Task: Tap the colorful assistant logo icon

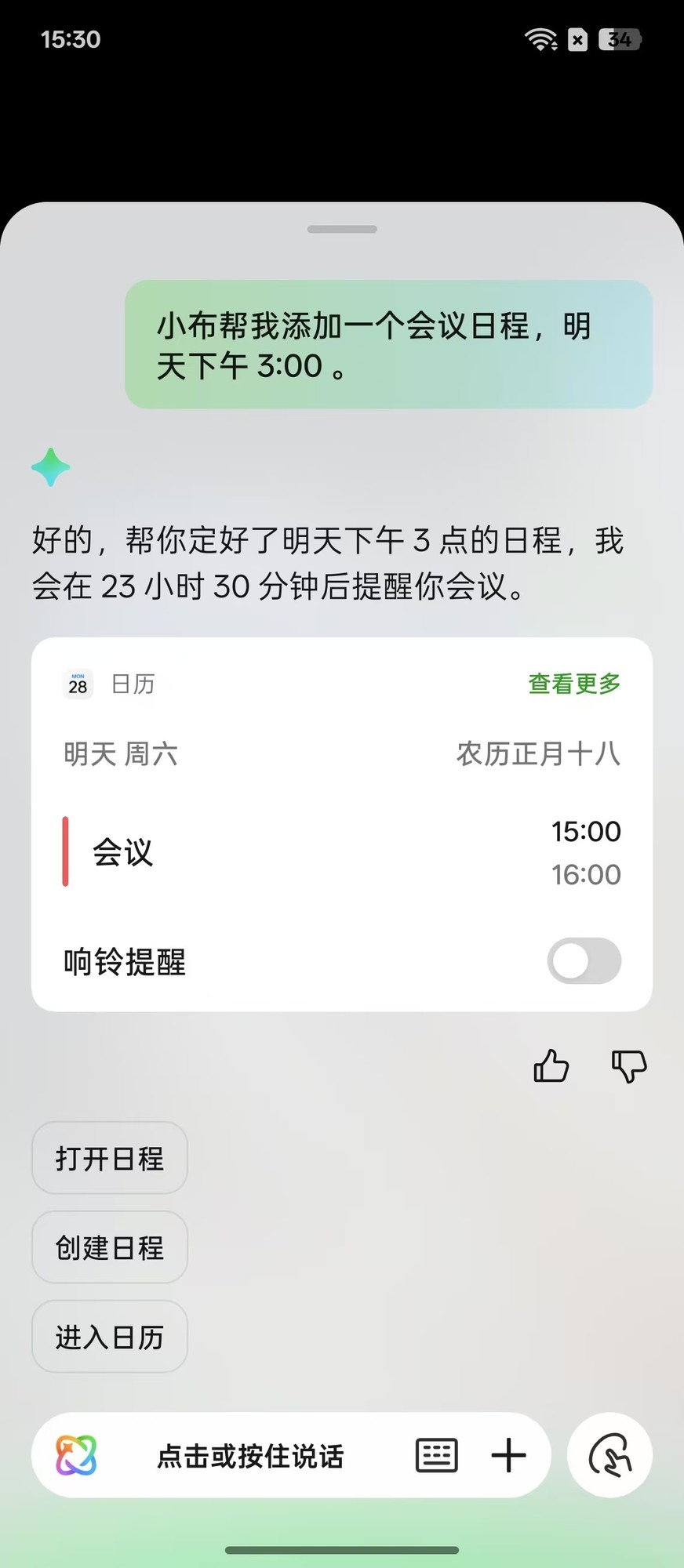Action: [76, 1456]
